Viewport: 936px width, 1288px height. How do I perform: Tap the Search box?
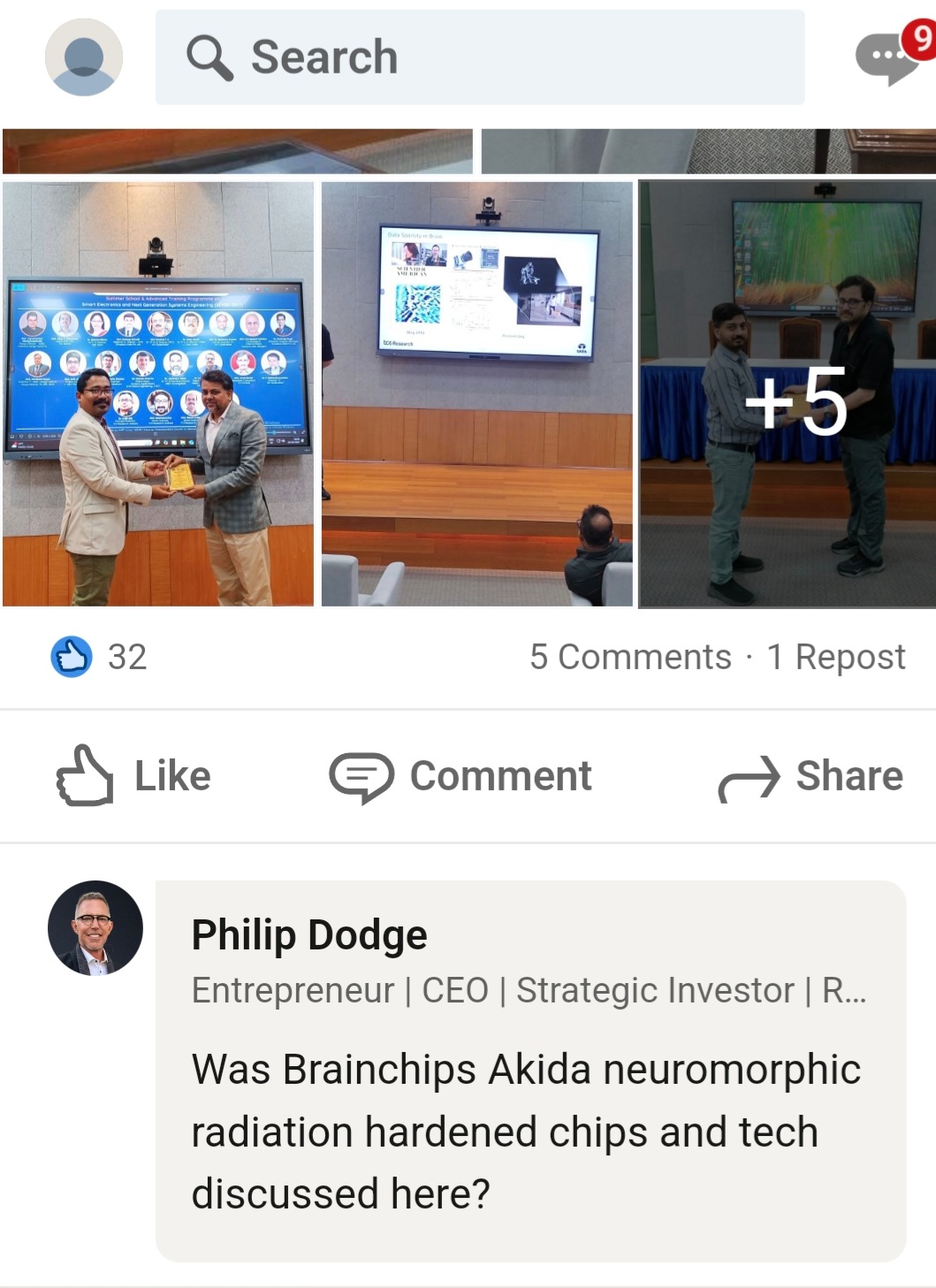[x=480, y=57]
